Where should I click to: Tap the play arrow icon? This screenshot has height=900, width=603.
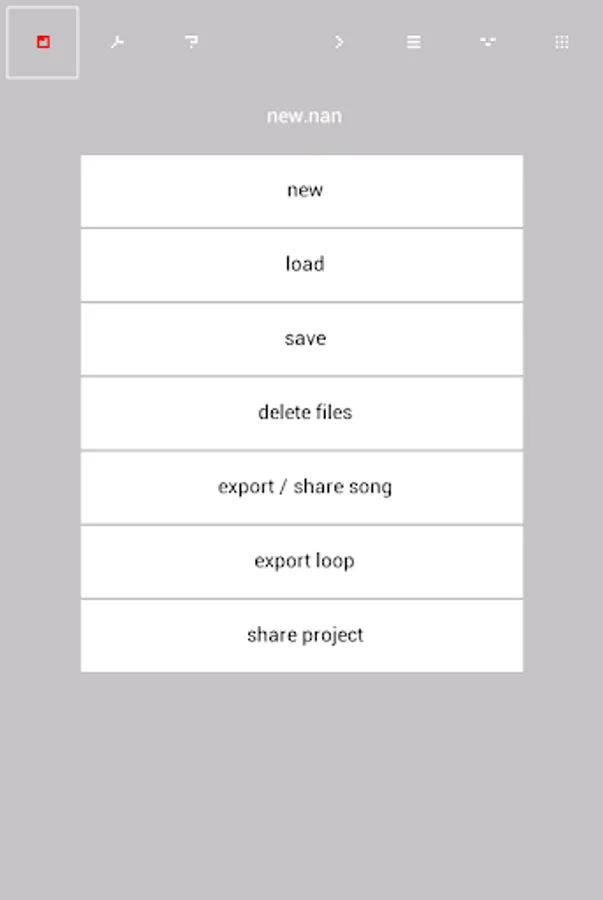[339, 42]
